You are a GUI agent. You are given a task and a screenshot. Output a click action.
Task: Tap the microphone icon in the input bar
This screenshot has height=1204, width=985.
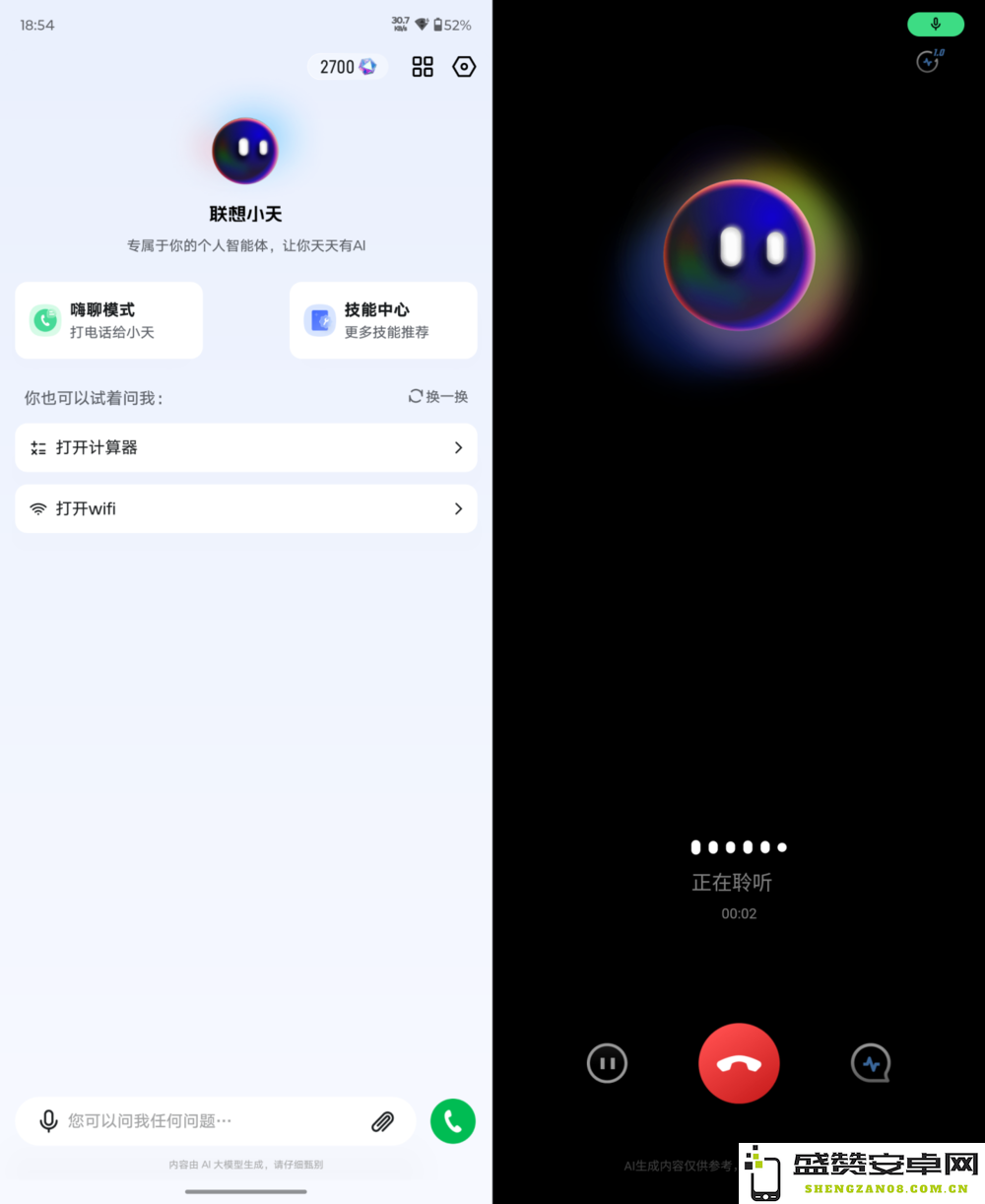(48, 1121)
